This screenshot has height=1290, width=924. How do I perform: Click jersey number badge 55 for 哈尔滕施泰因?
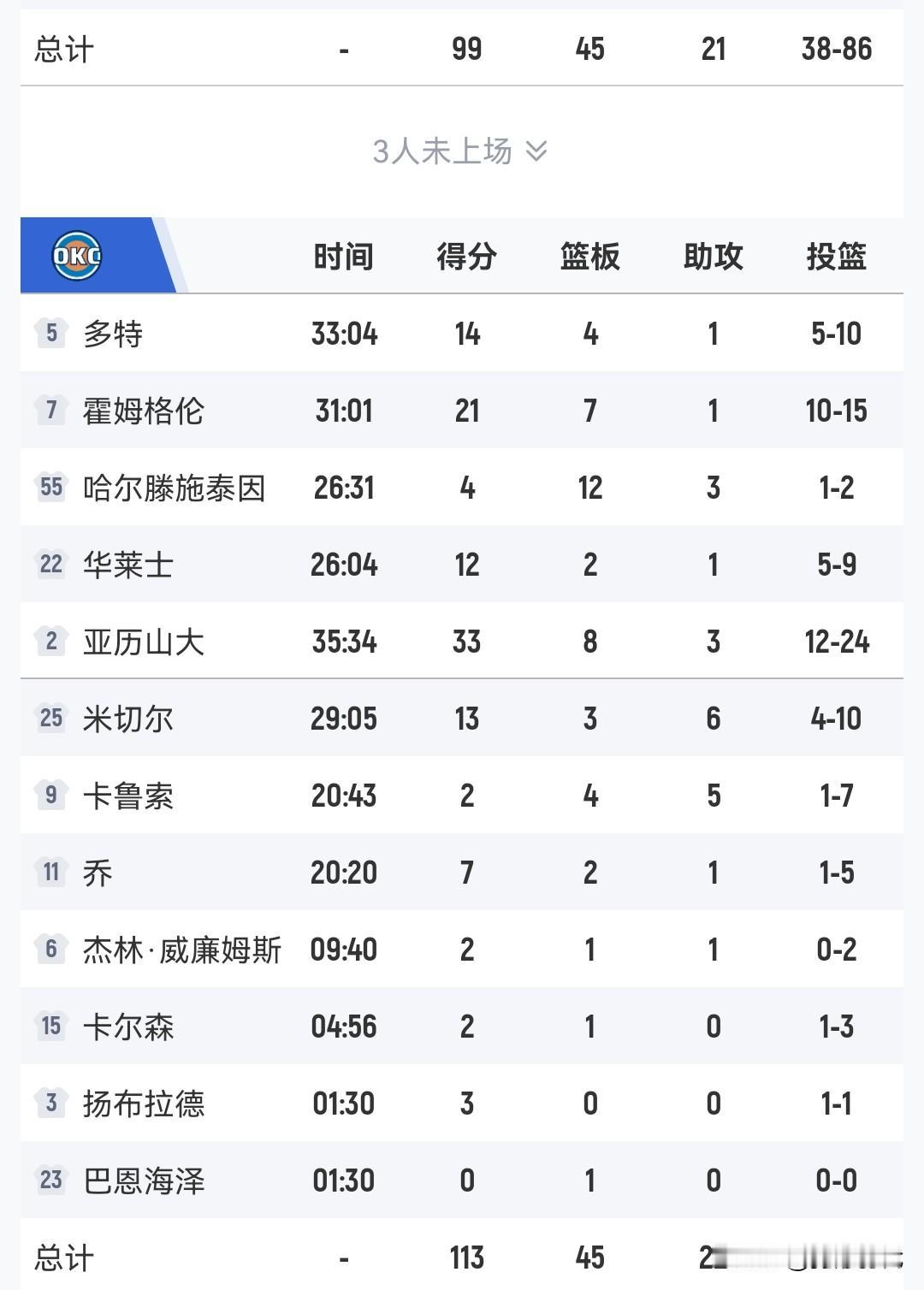coord(51,488)
